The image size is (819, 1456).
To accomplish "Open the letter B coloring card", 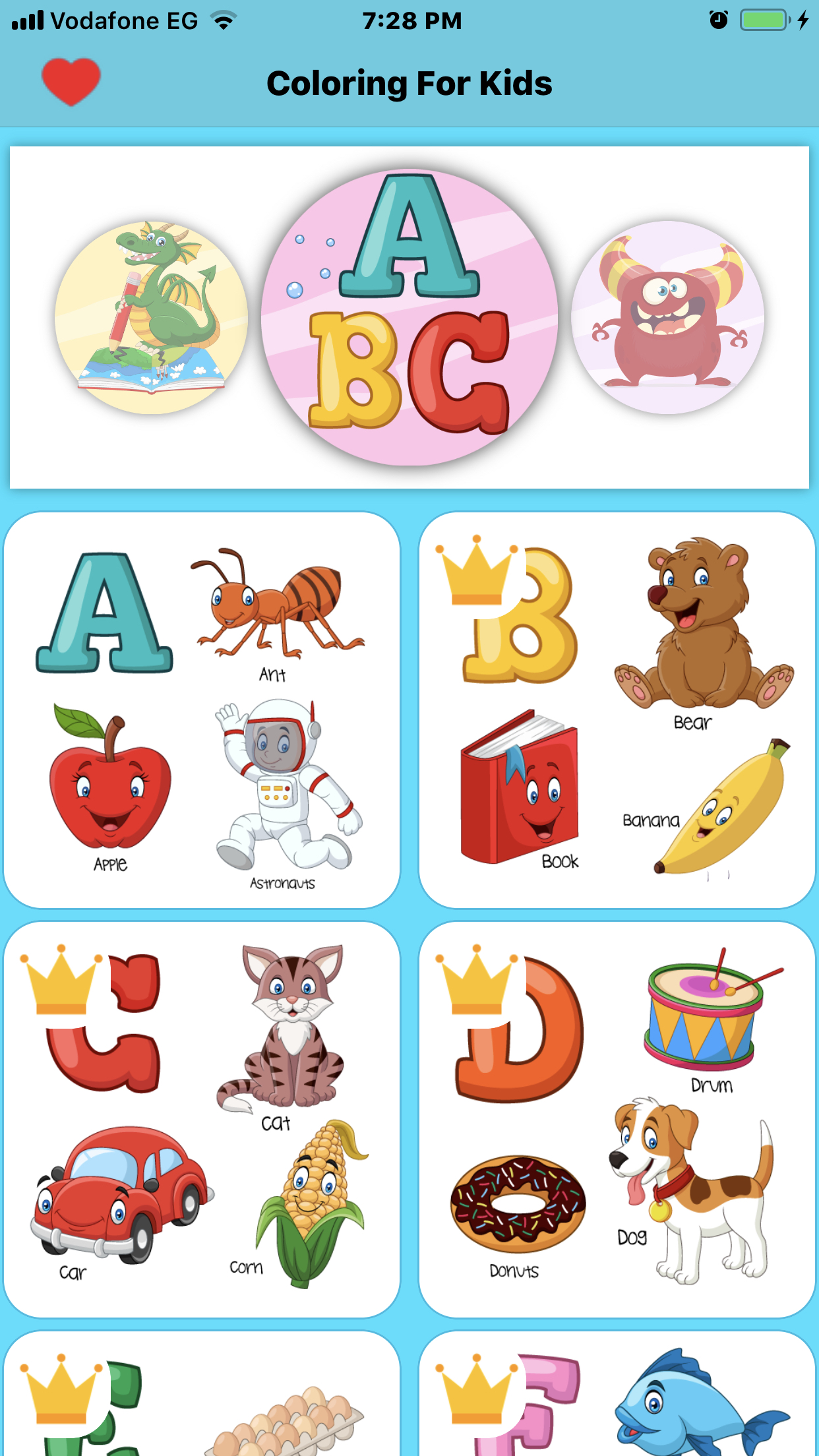I will click(617, 710).
